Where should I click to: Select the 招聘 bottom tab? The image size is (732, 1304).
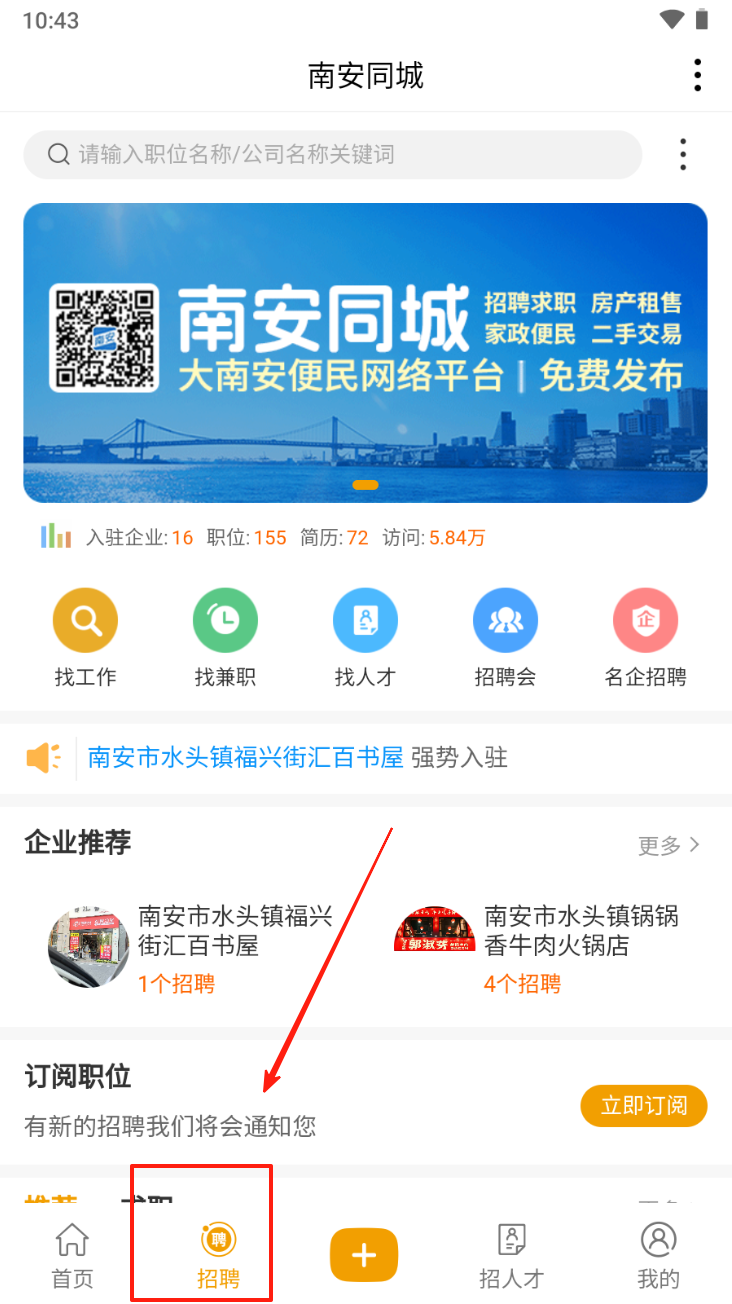(x=218, y=1255)
